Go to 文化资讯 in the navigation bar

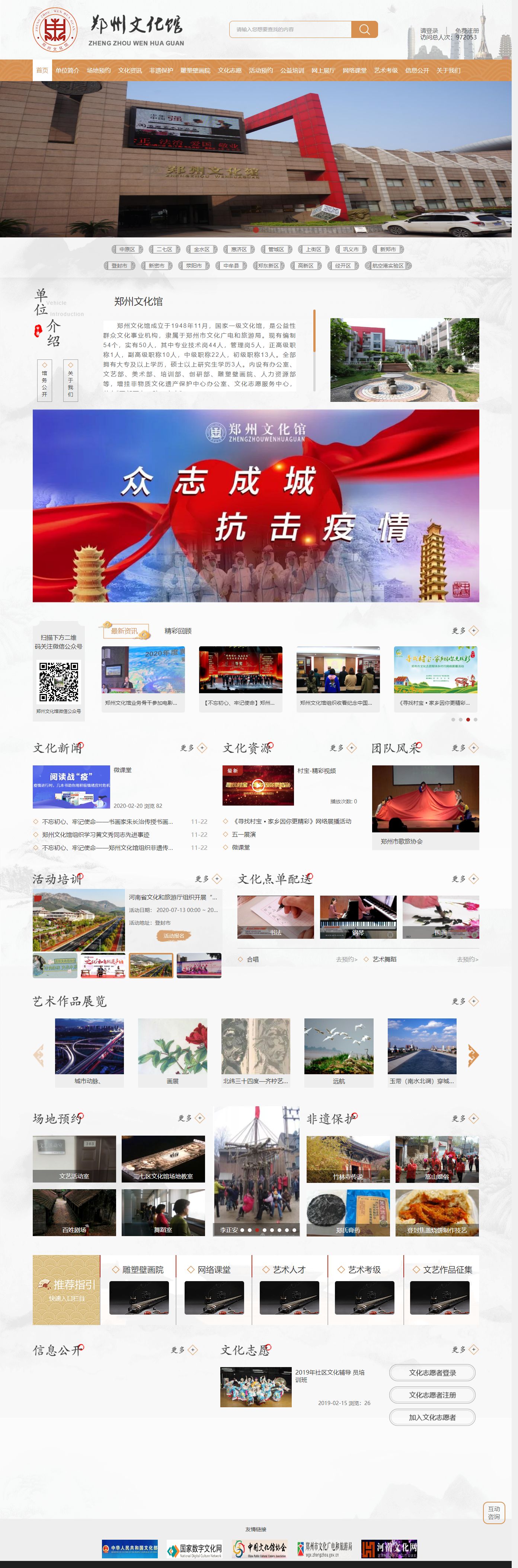129,71
